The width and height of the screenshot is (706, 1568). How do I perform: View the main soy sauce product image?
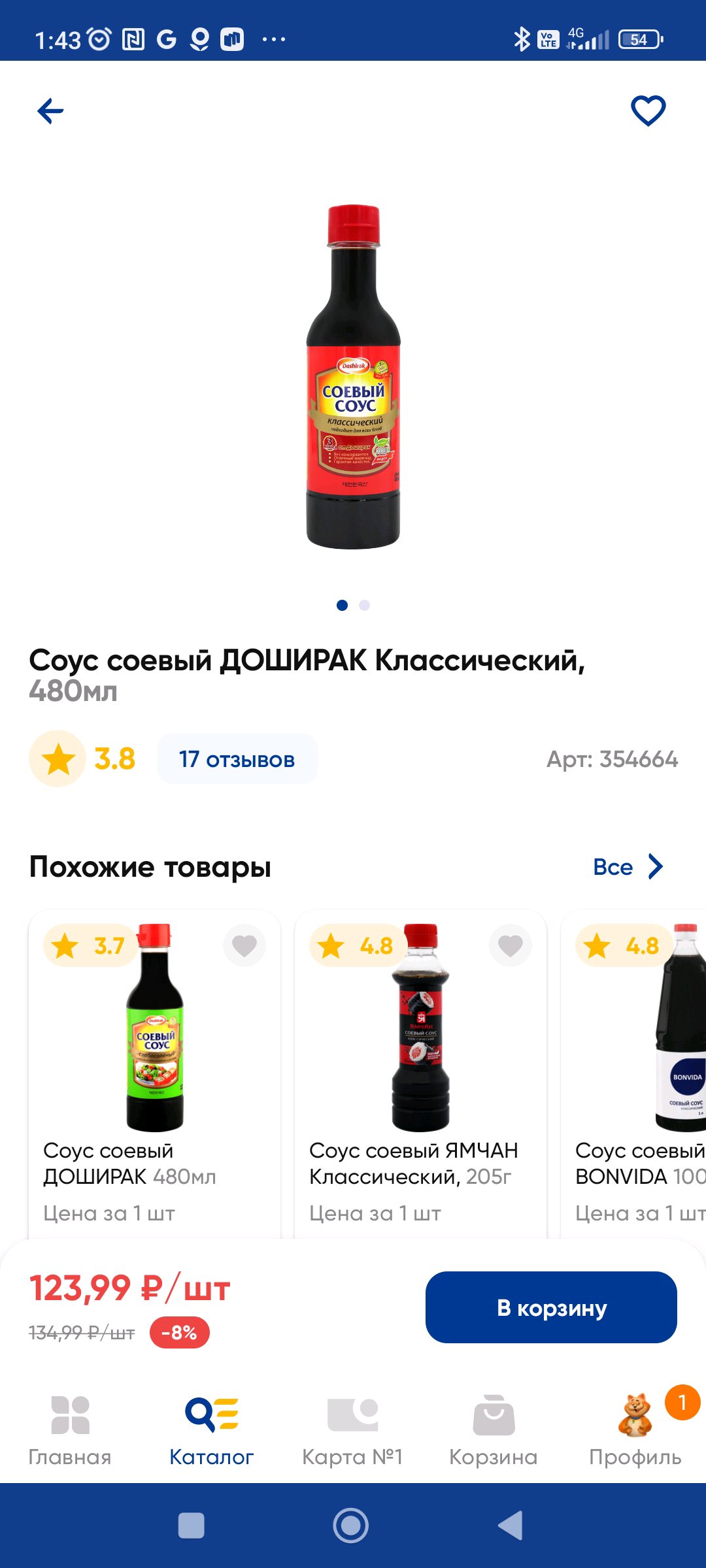pyautogui.click(x=353, y=377)
